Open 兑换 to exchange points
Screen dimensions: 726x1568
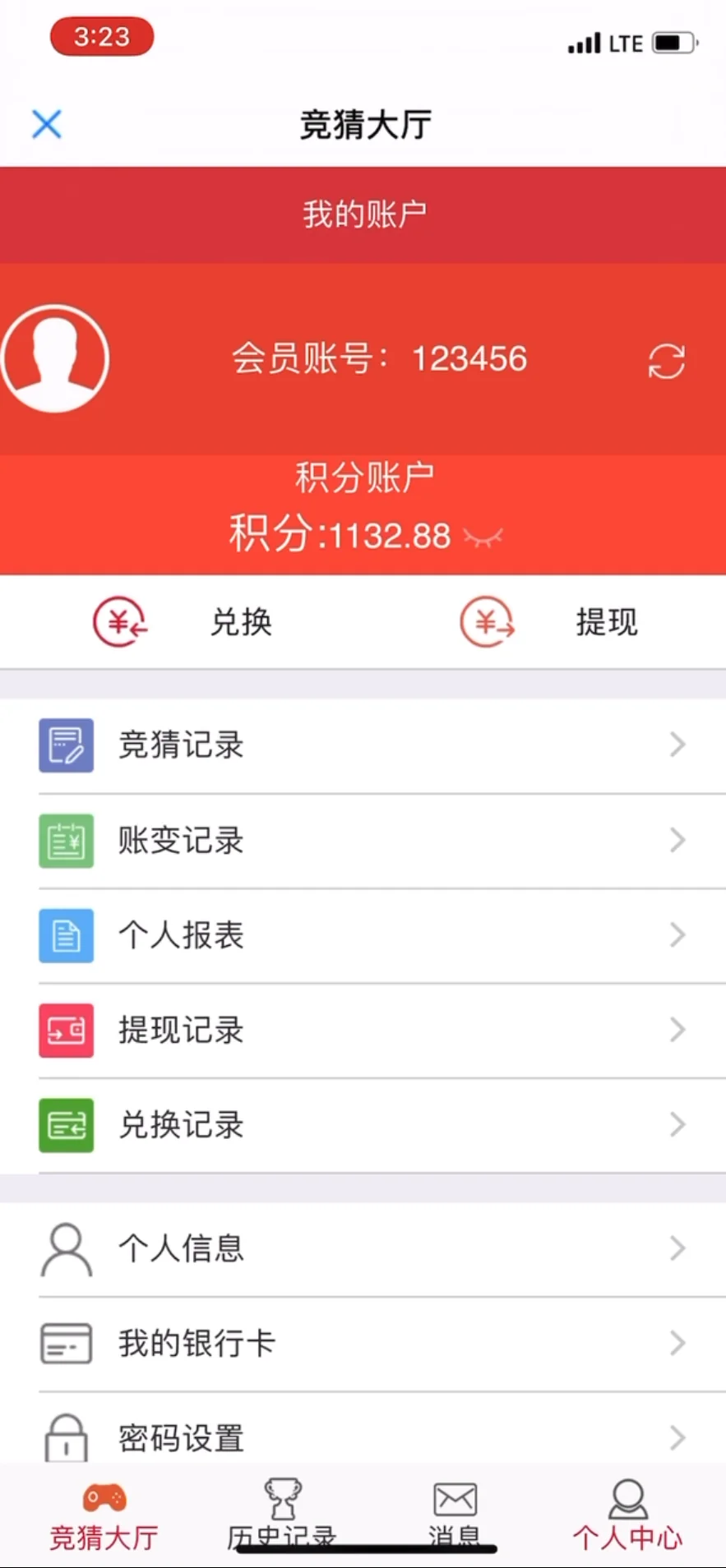[x=183, y=622]
